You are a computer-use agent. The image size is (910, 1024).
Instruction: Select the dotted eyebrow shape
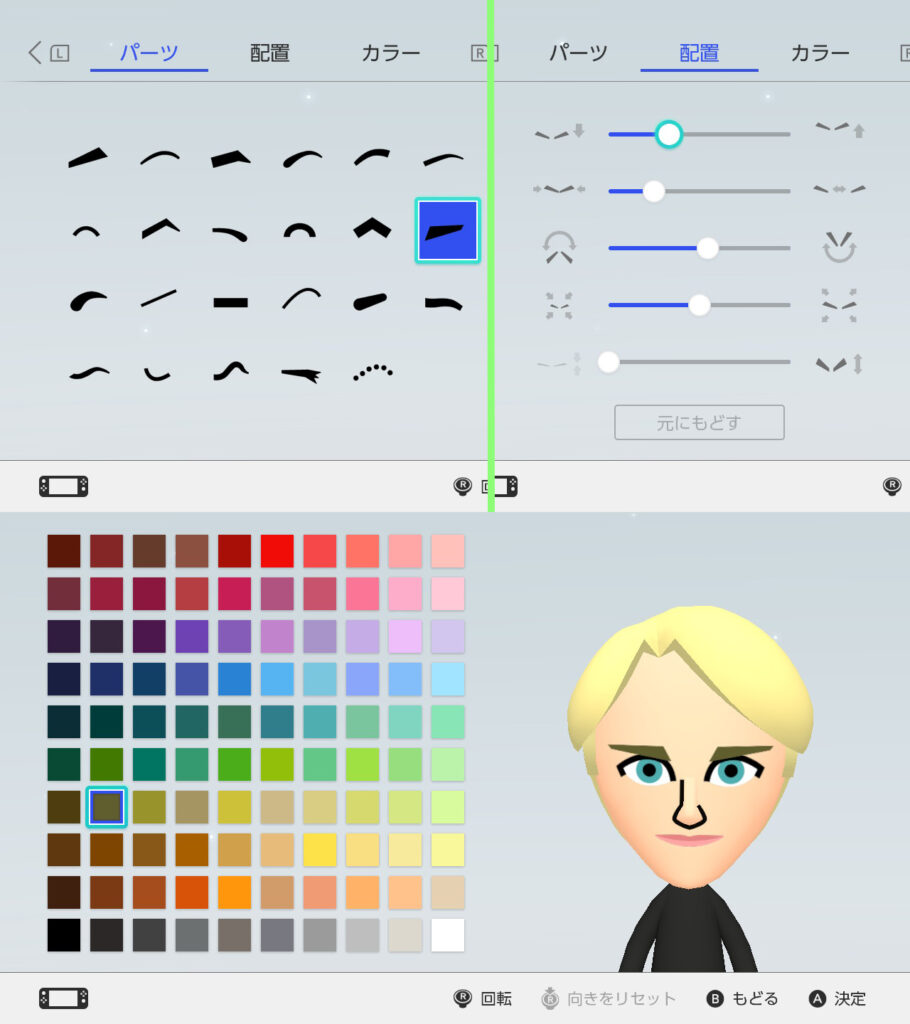[x=374, y=372]
